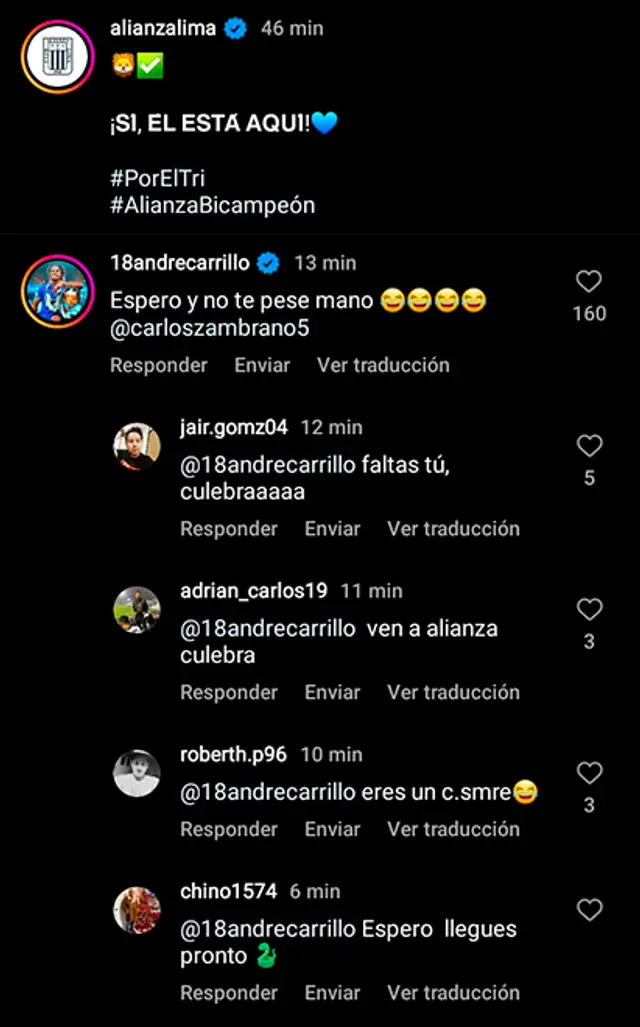Ver traducción of jair.gomz04's reply
Viewport: 640px width, 1027px height.
pos(453,528)
